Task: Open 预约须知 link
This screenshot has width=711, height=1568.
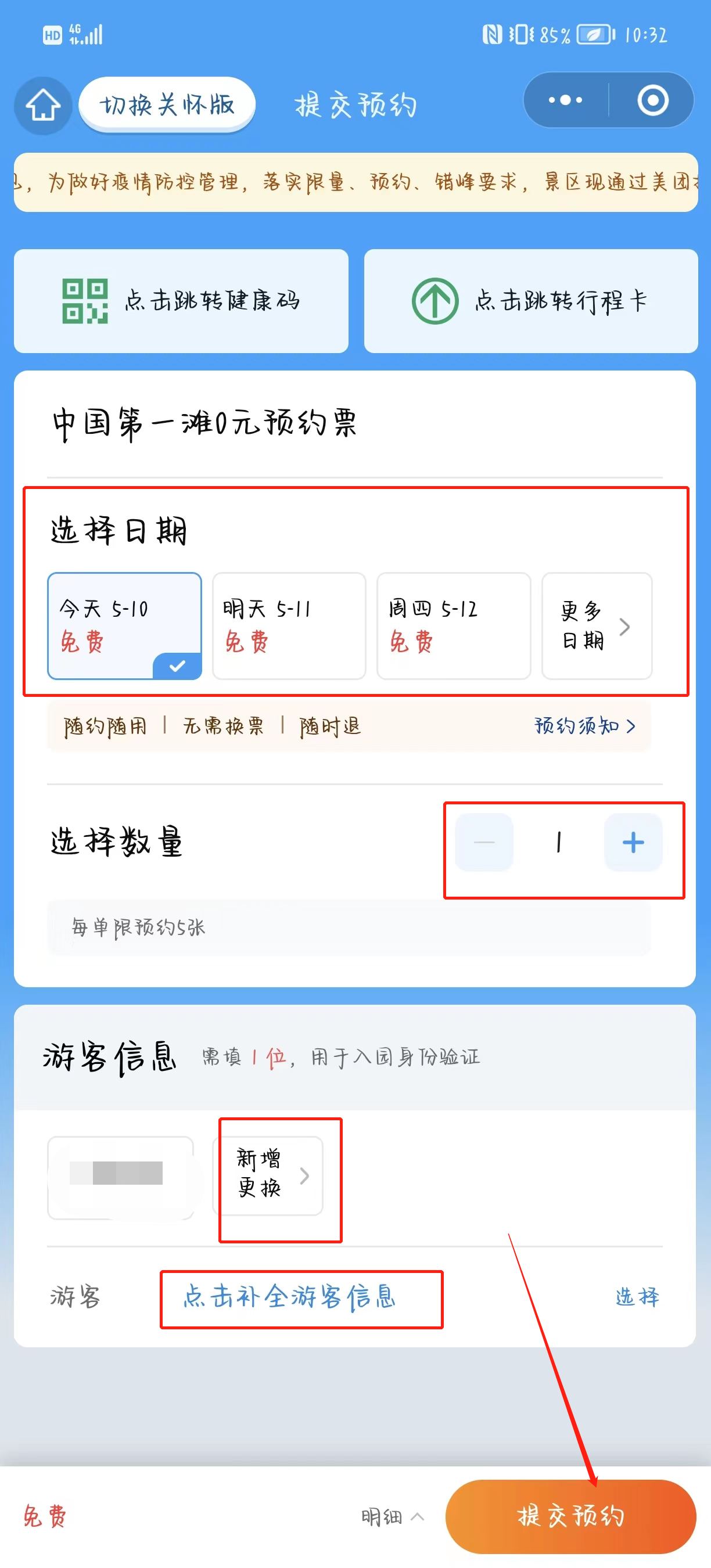Action: click(x=584, y=725)
